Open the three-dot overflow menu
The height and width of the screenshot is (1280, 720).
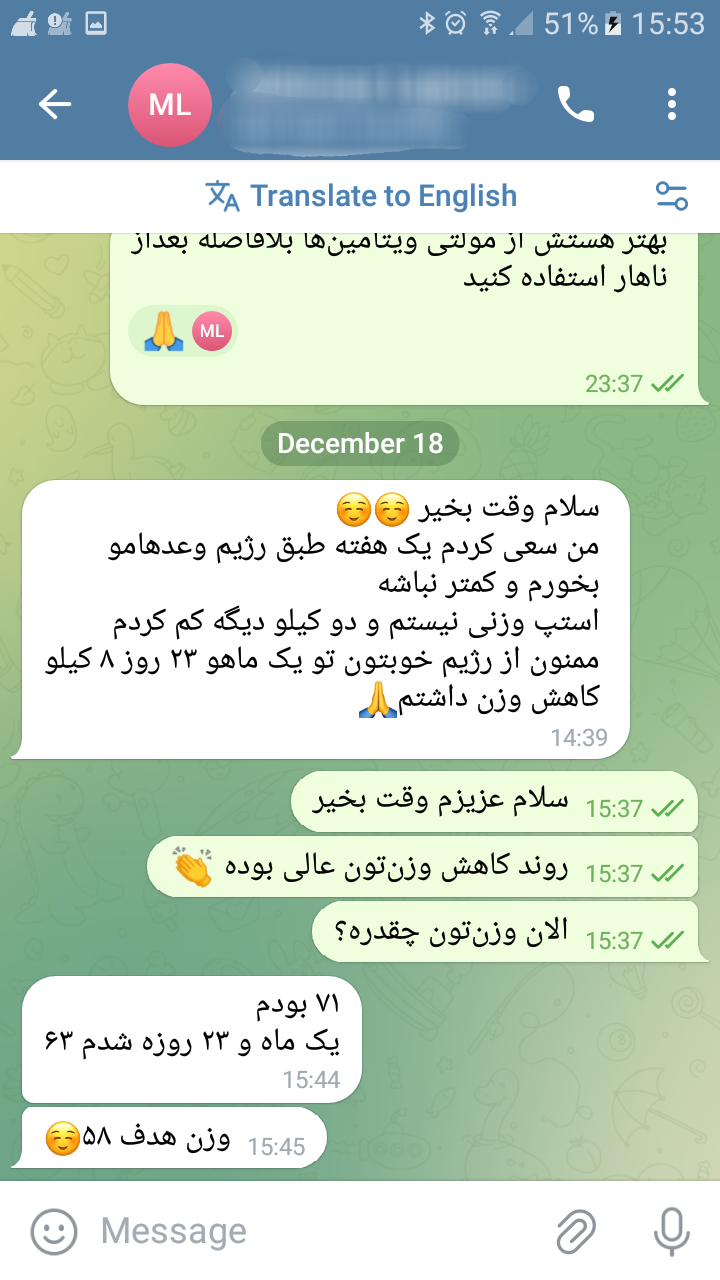coord(672,105)
